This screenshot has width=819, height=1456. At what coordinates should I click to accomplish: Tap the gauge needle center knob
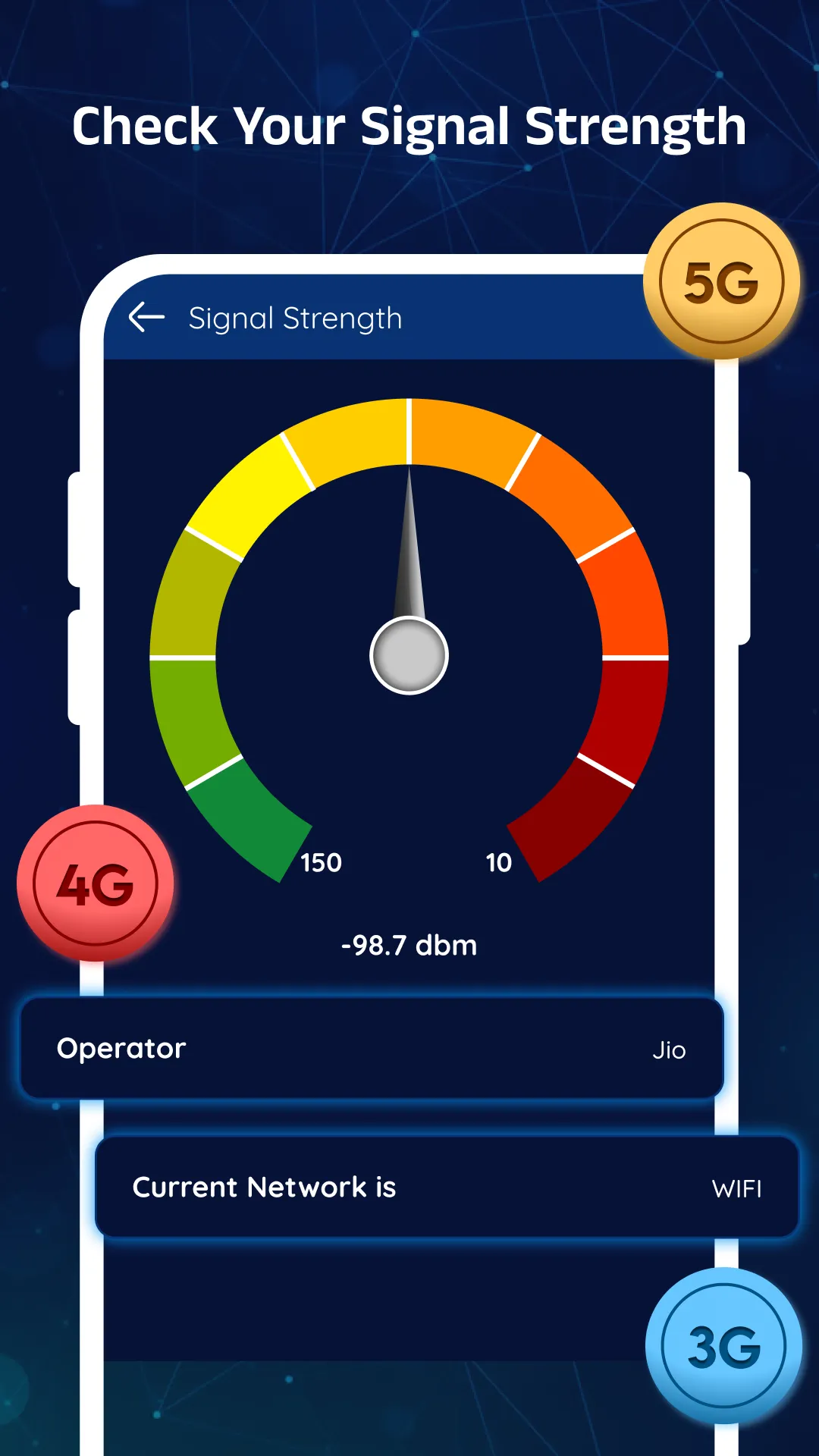point(409,654)
